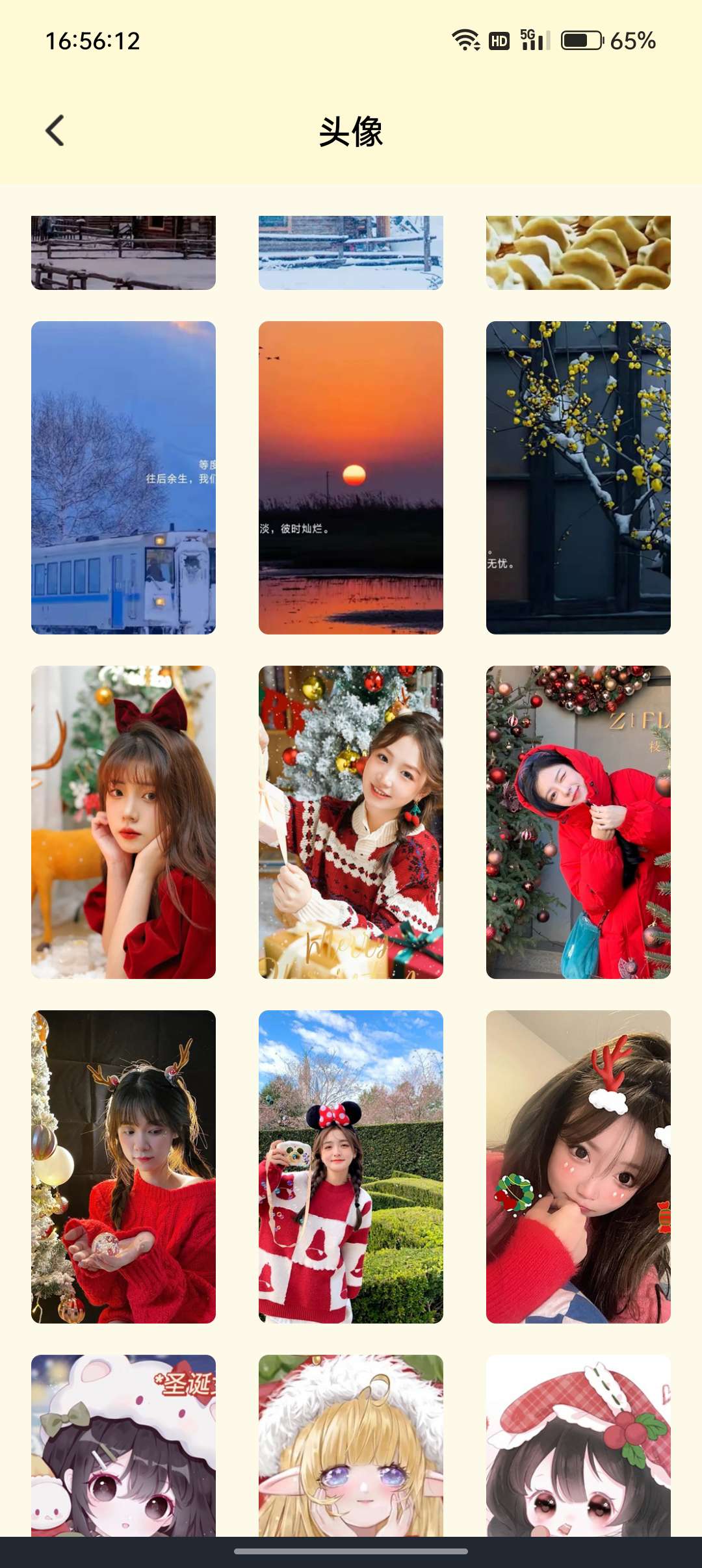This screenshot has width=702, height=1568.
Task: Open the snowy train wallpaper
Action: pos(123,477)
